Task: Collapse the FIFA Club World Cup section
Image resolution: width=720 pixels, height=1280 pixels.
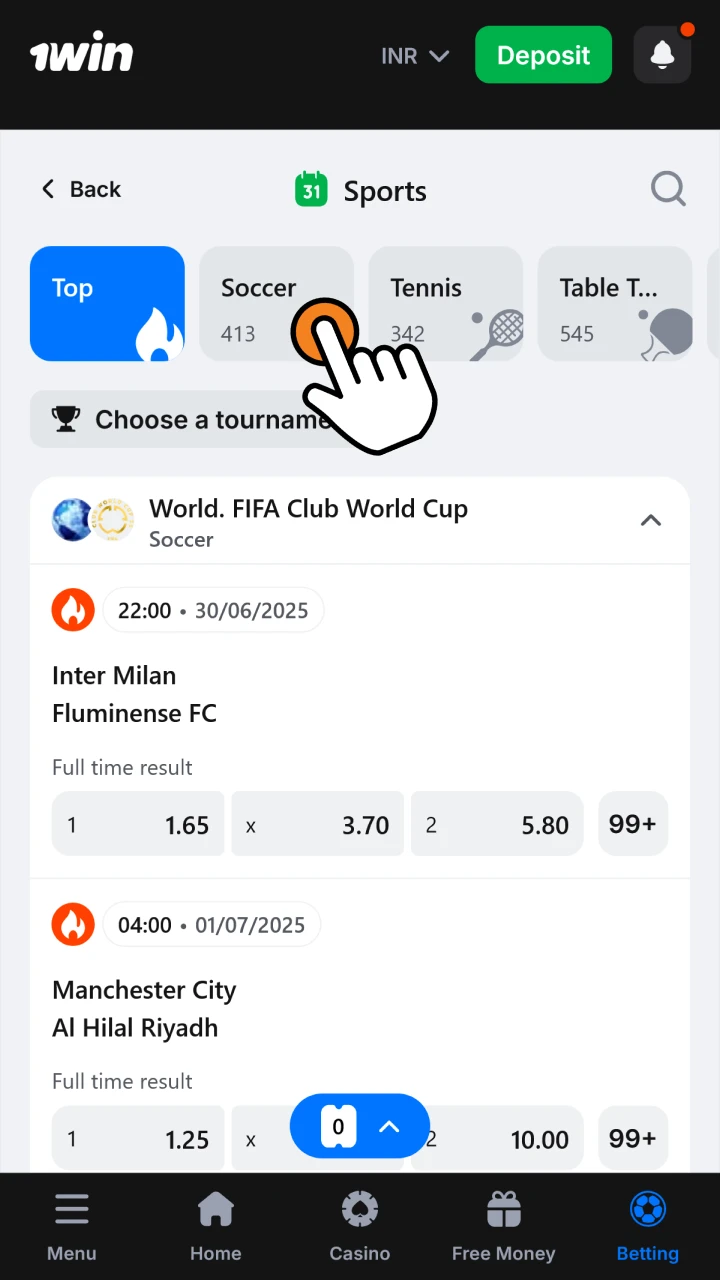Action: [x=650, y=520]
